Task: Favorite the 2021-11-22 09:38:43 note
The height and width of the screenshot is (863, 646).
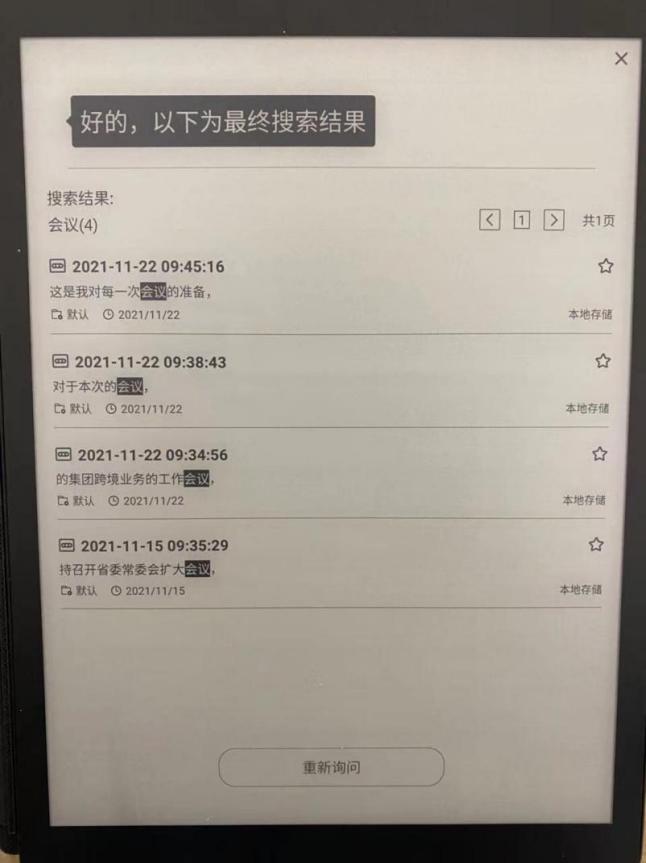Action: click(x=602, y=361)
